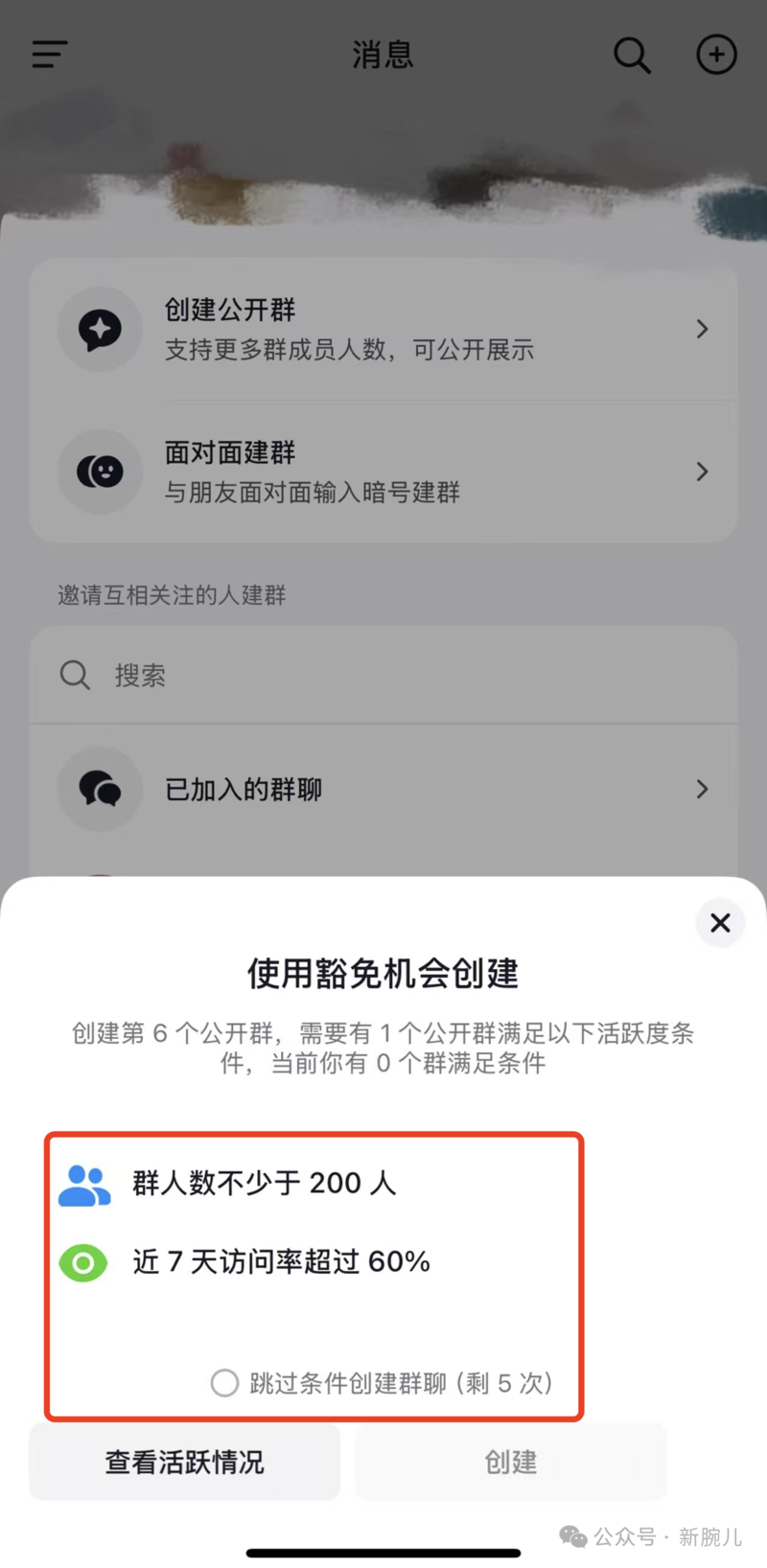Tap the plus icon in top bar

pyautogui.click(x=716, y=55)
